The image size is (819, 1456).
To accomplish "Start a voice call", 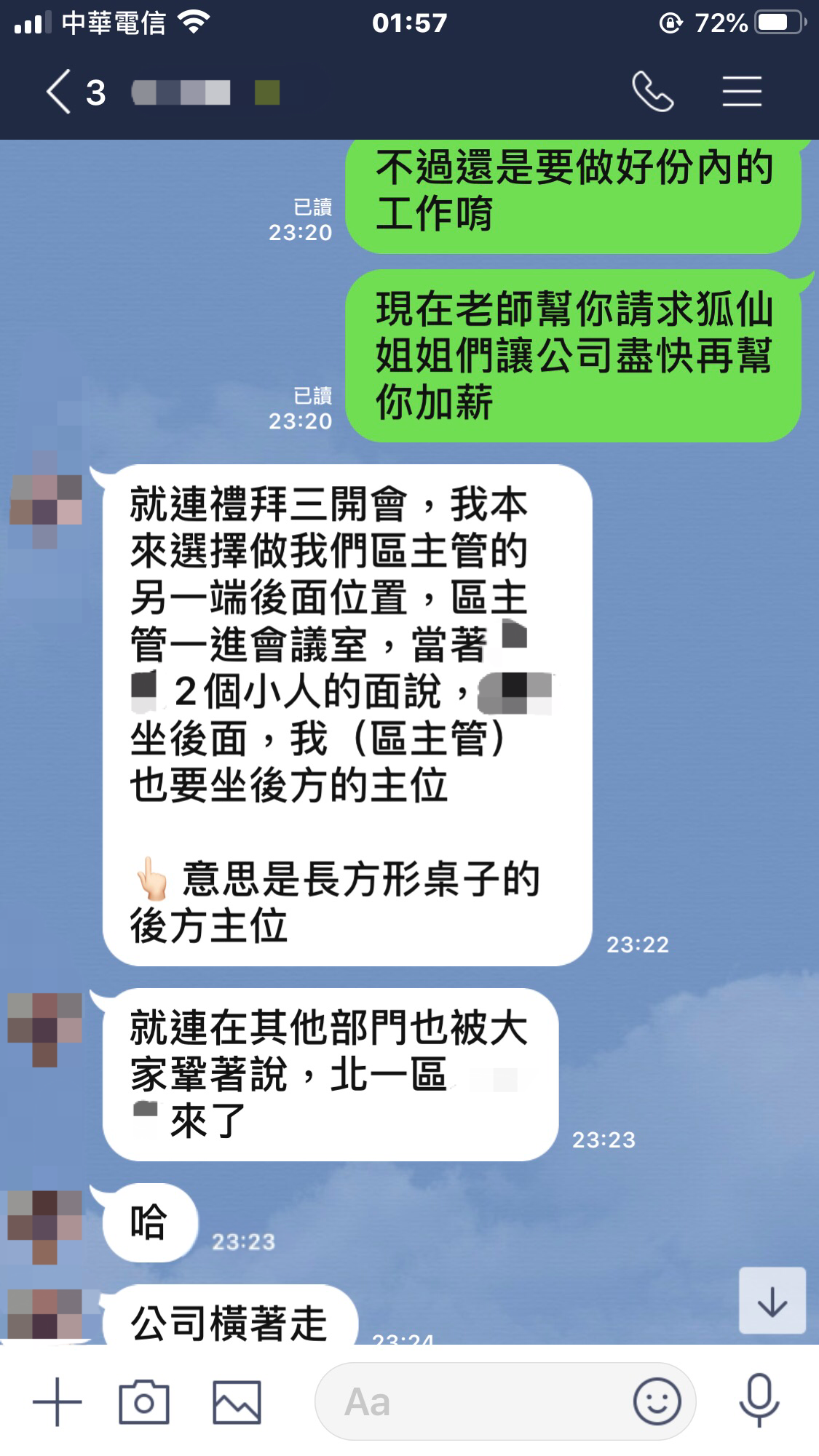I will [652, 92].
